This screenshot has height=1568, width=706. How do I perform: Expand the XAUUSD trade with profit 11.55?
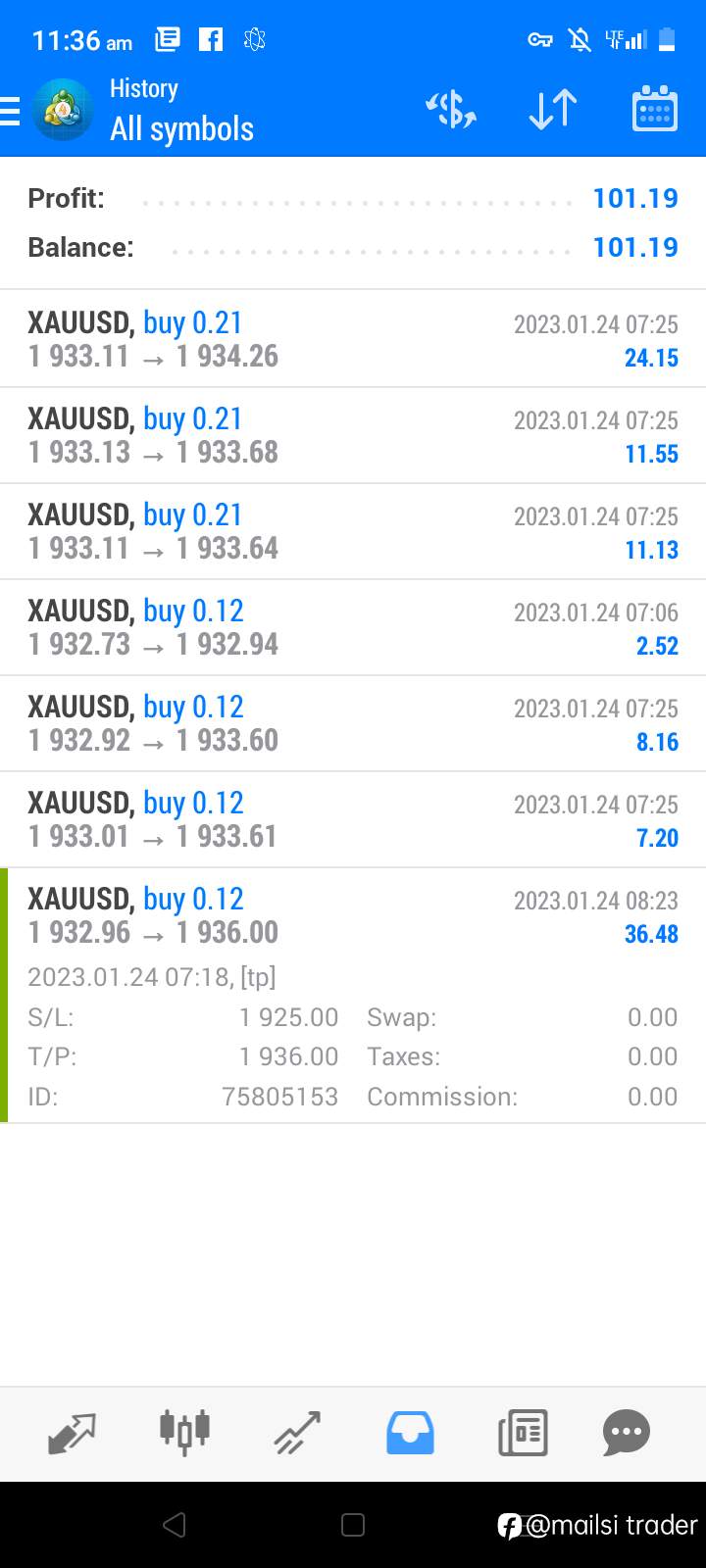click(353, 435)
